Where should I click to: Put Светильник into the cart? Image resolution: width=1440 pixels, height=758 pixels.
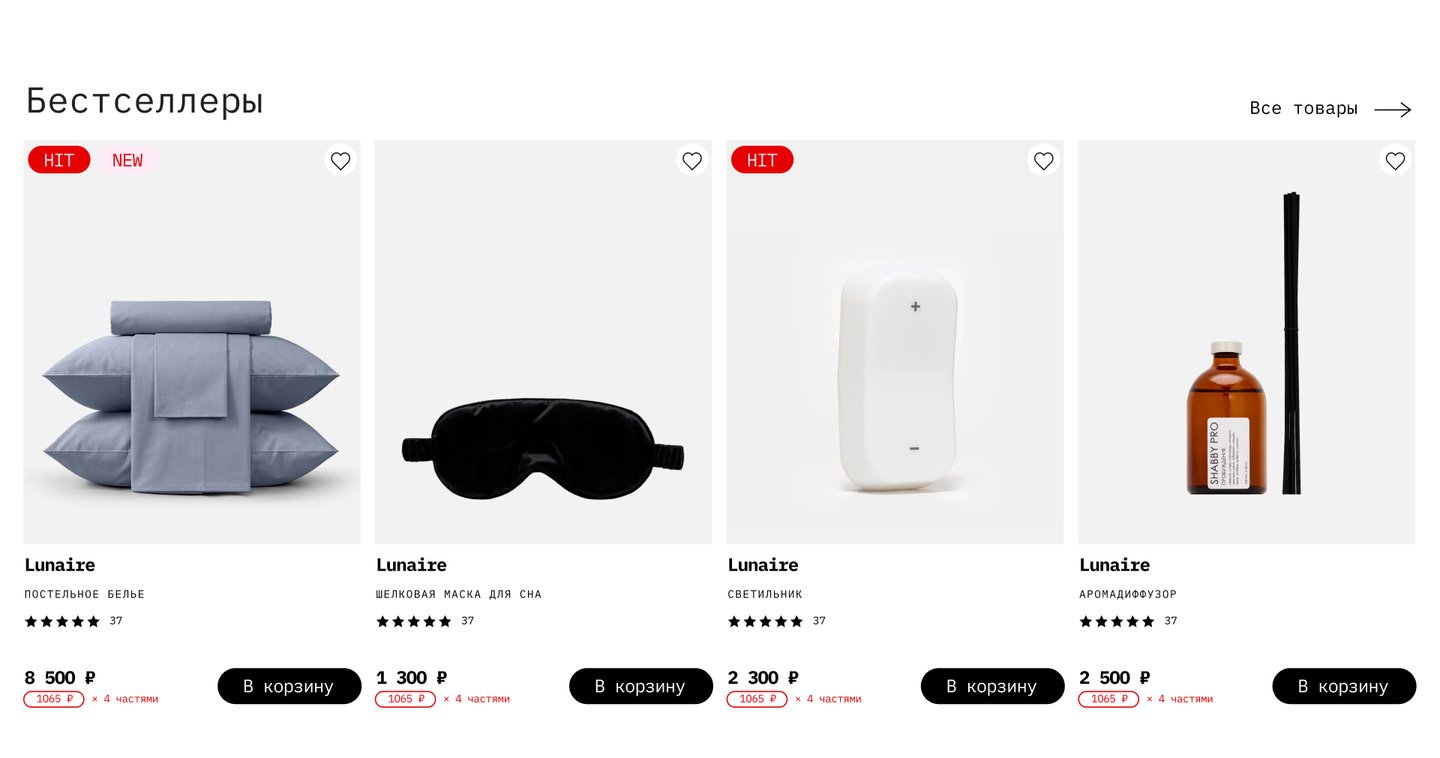point(992,686)
